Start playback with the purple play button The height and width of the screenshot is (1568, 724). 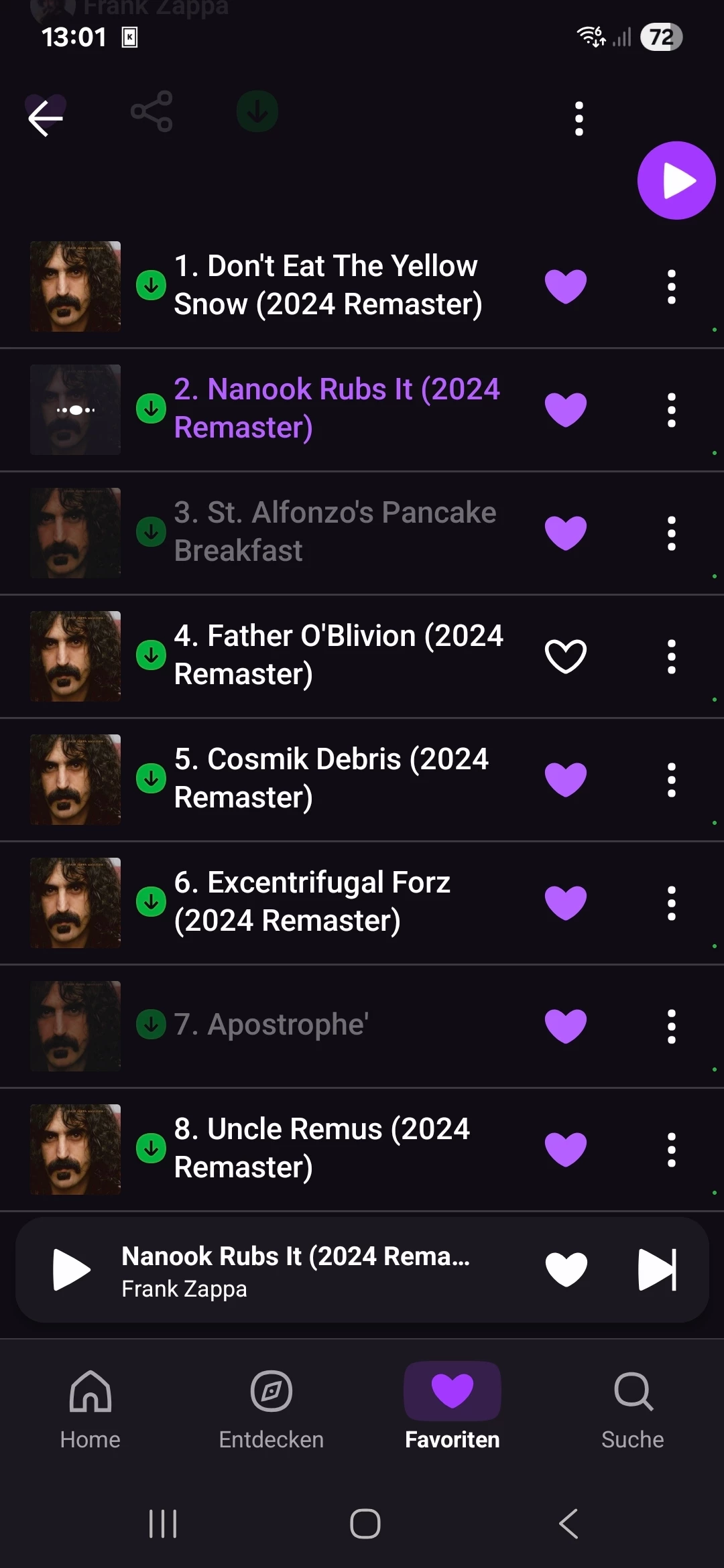coord(676,181)
